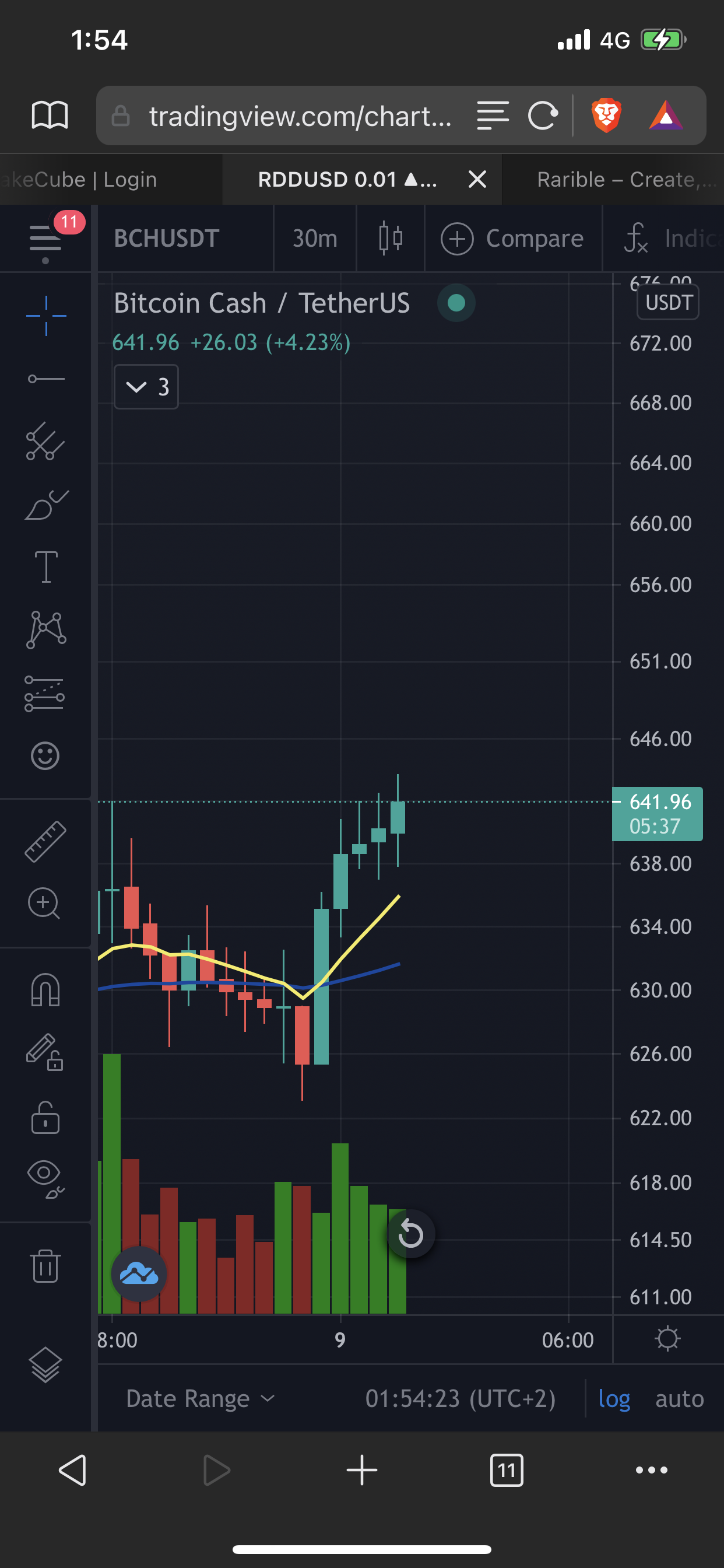Toggle auto scale
This screenshot has height=1568, width=724.
[x=680, y=1398]
